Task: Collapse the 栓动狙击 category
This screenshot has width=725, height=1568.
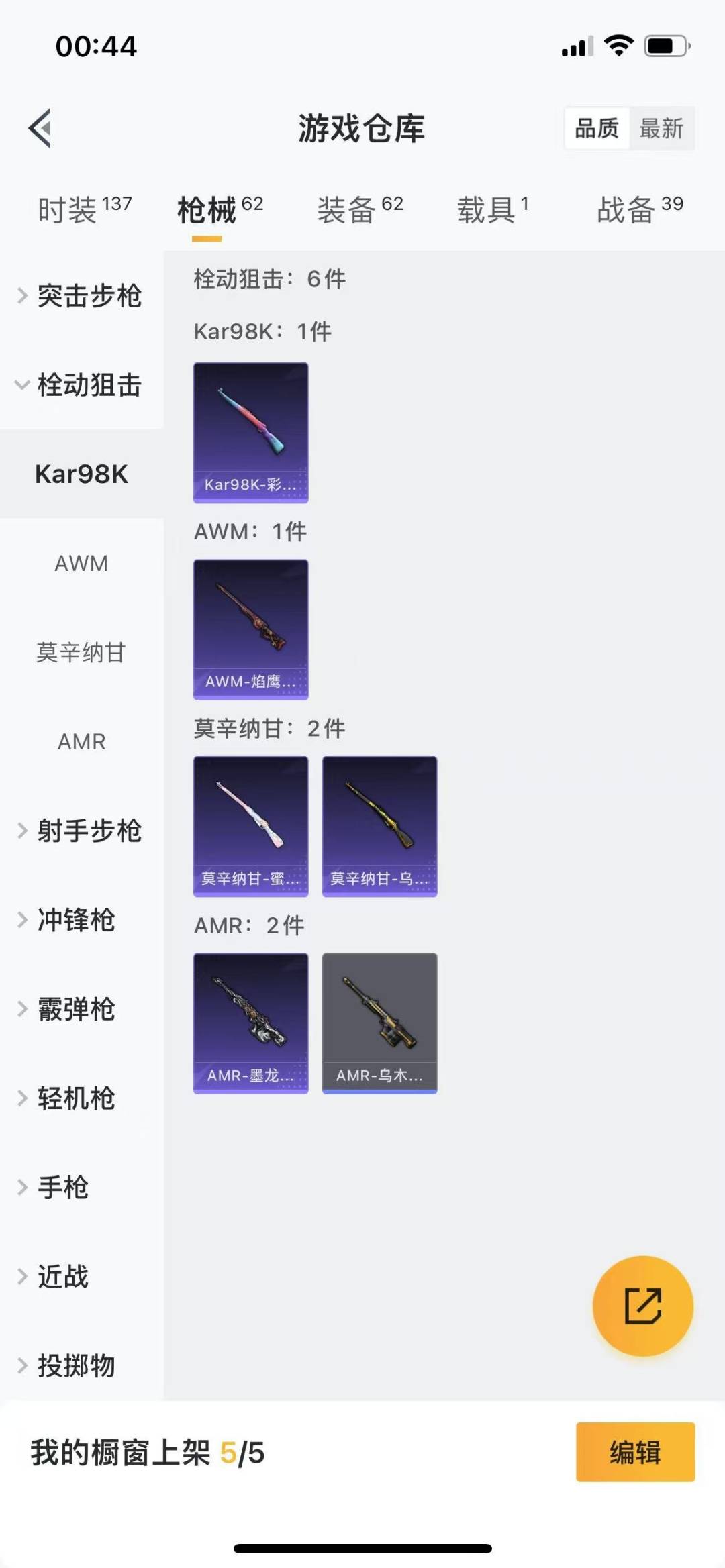Action: click(81, 384)
